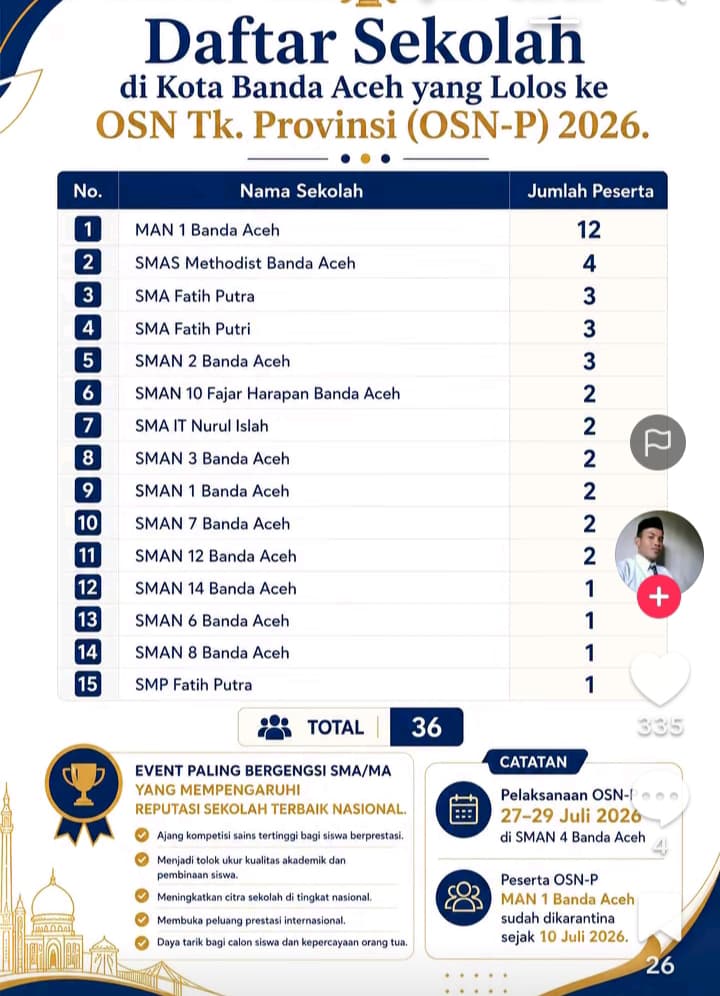The image size is (720, 996).
Task: Like the post with the heart icon
Action: coord(660,680)
